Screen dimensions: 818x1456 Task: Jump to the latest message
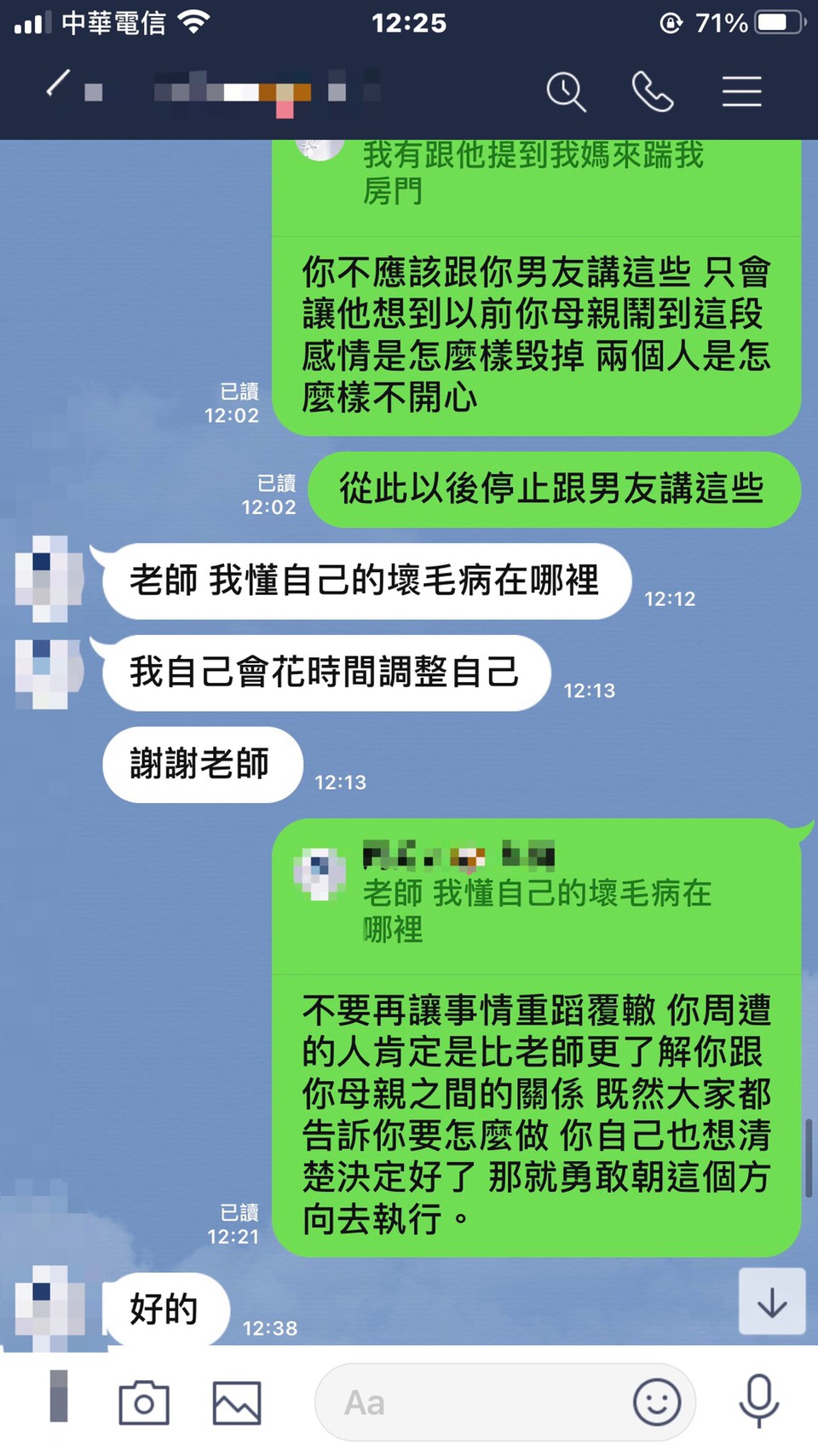point(771,1302)
